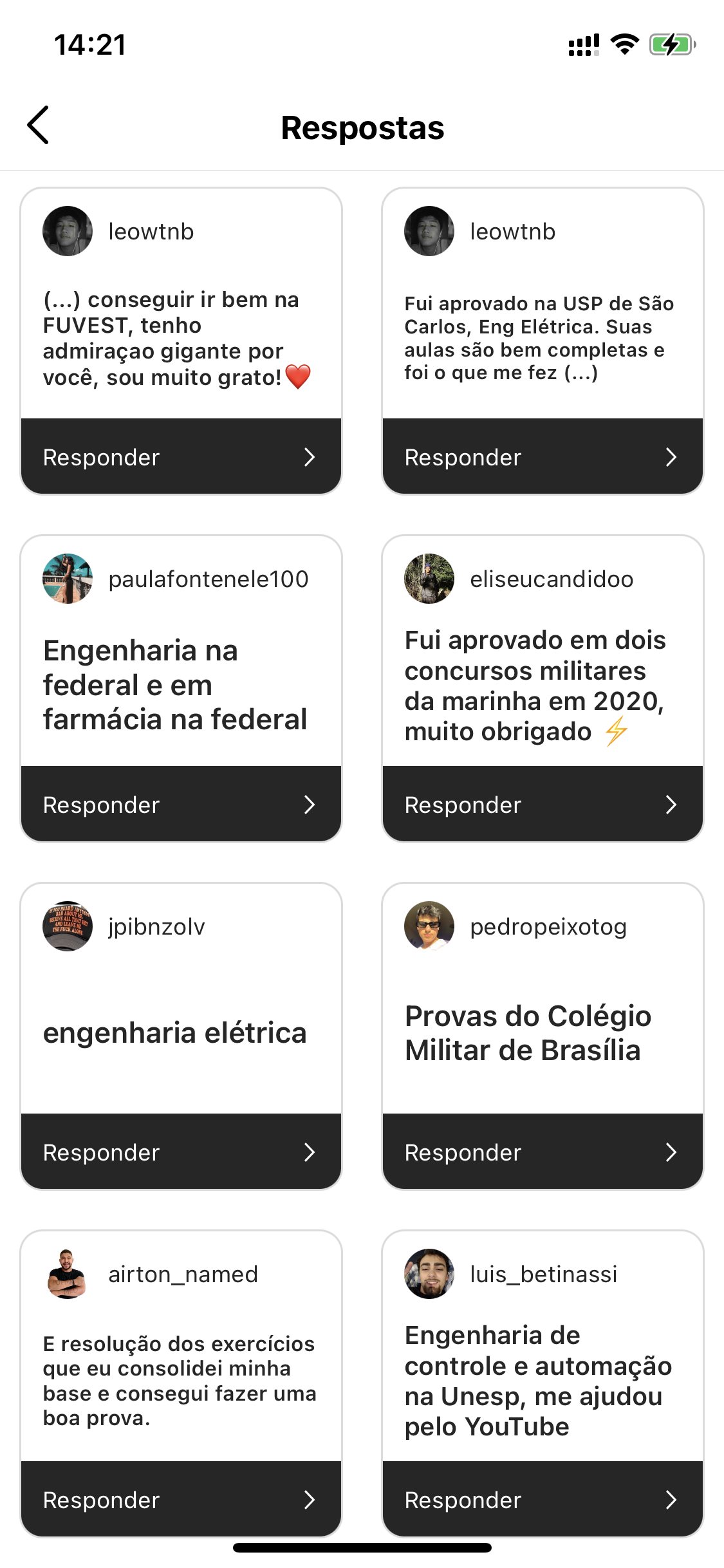The image size is (724, 1568).
Task: Tap Responder under airton_named's response
Action: point(181,1500)
